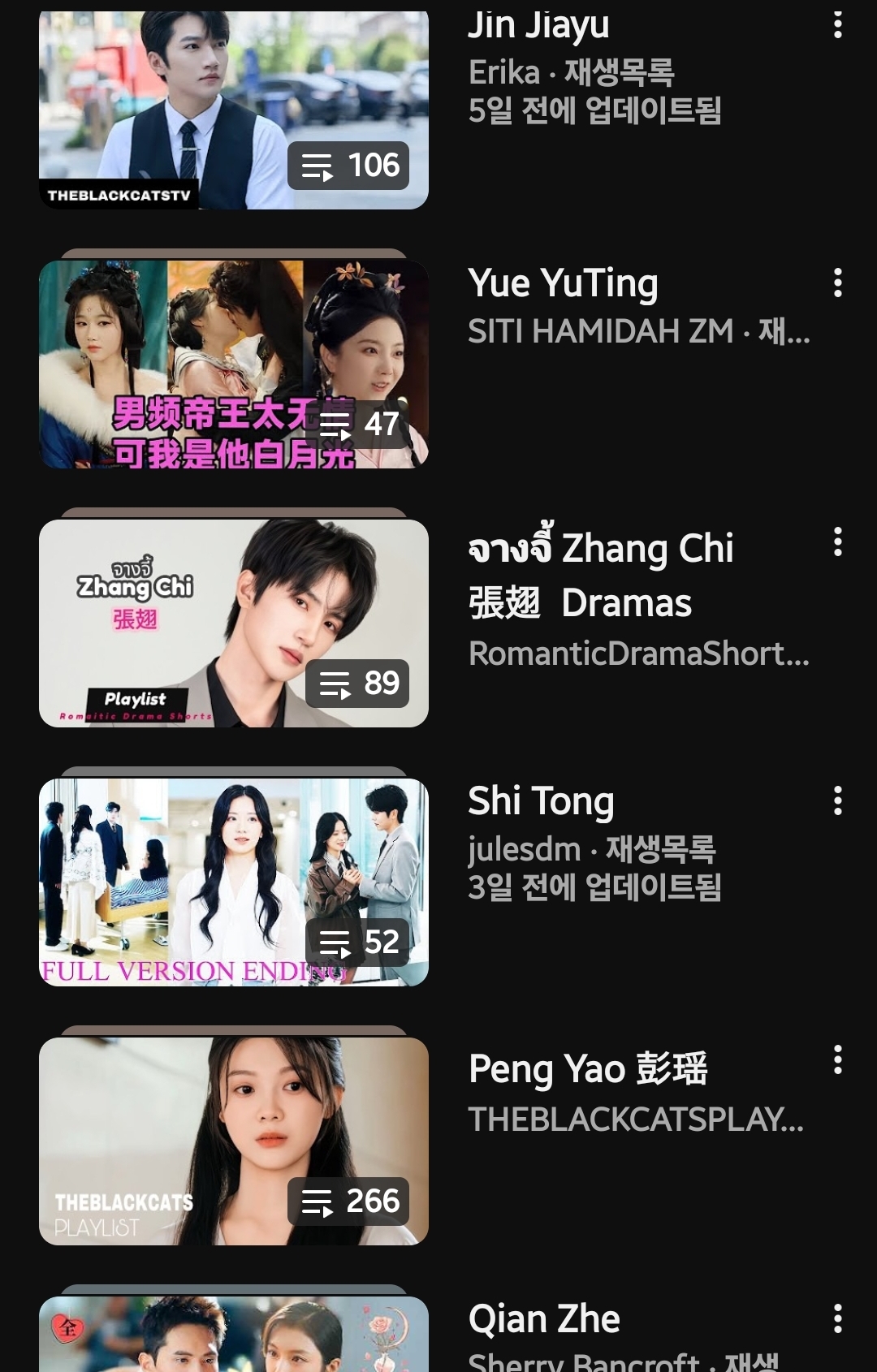877x1372 pixels.
Task: Open the Yue YuTing playlist thumbnail
Action: (x=234, y=365)
